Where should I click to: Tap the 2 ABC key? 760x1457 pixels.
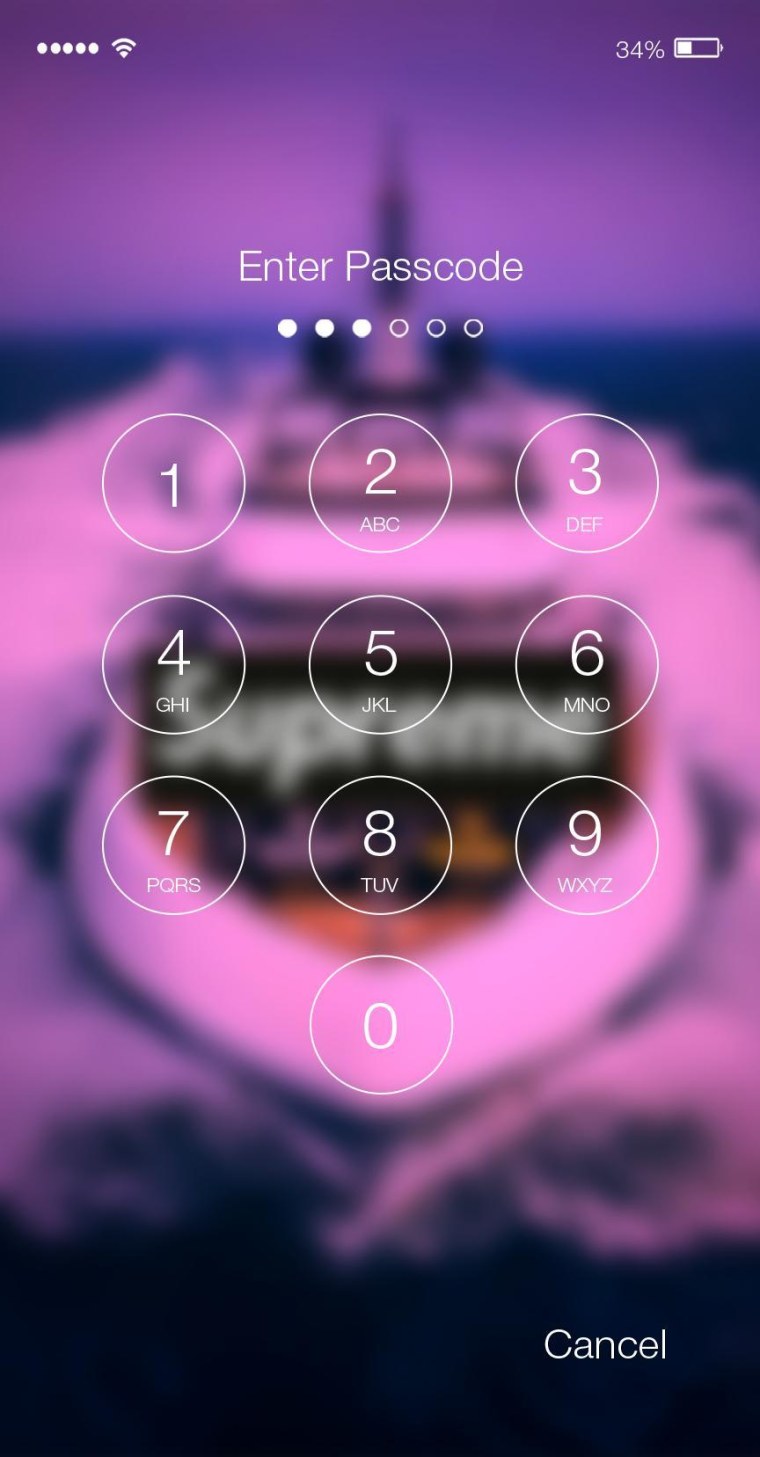point(380,484)
